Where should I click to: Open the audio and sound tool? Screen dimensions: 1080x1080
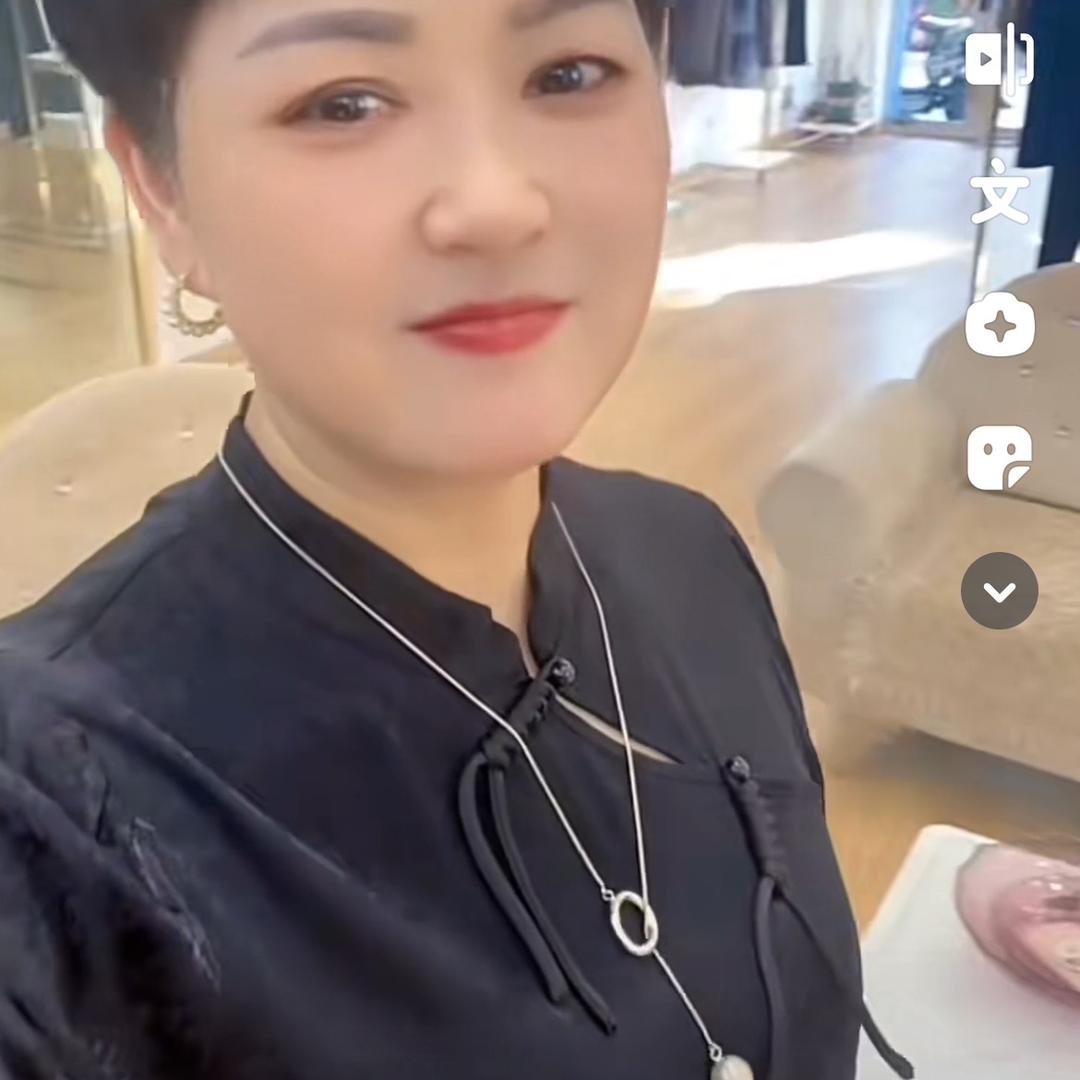tap(999, 59)
